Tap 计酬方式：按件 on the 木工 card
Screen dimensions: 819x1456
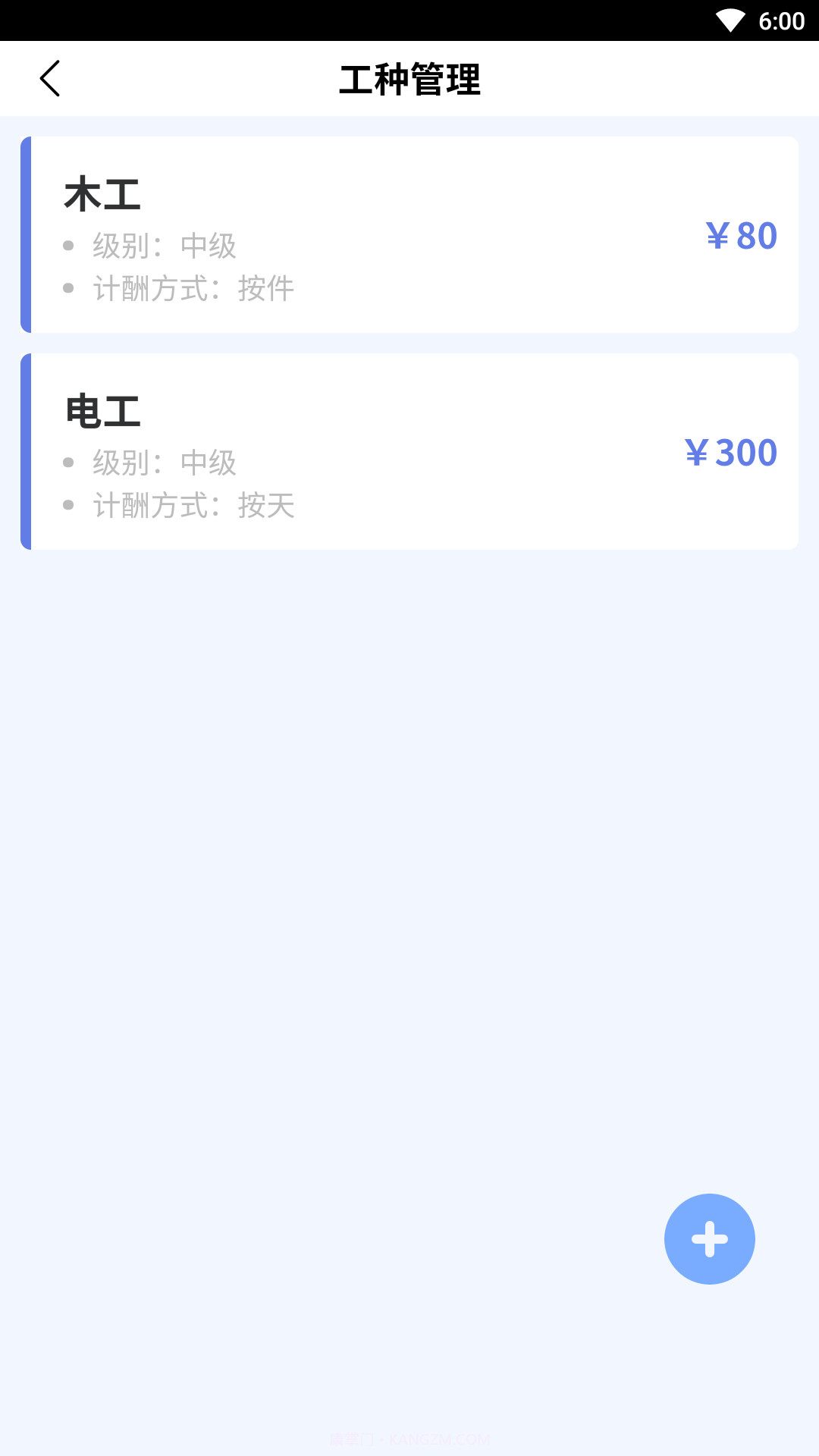coord(193,289)
